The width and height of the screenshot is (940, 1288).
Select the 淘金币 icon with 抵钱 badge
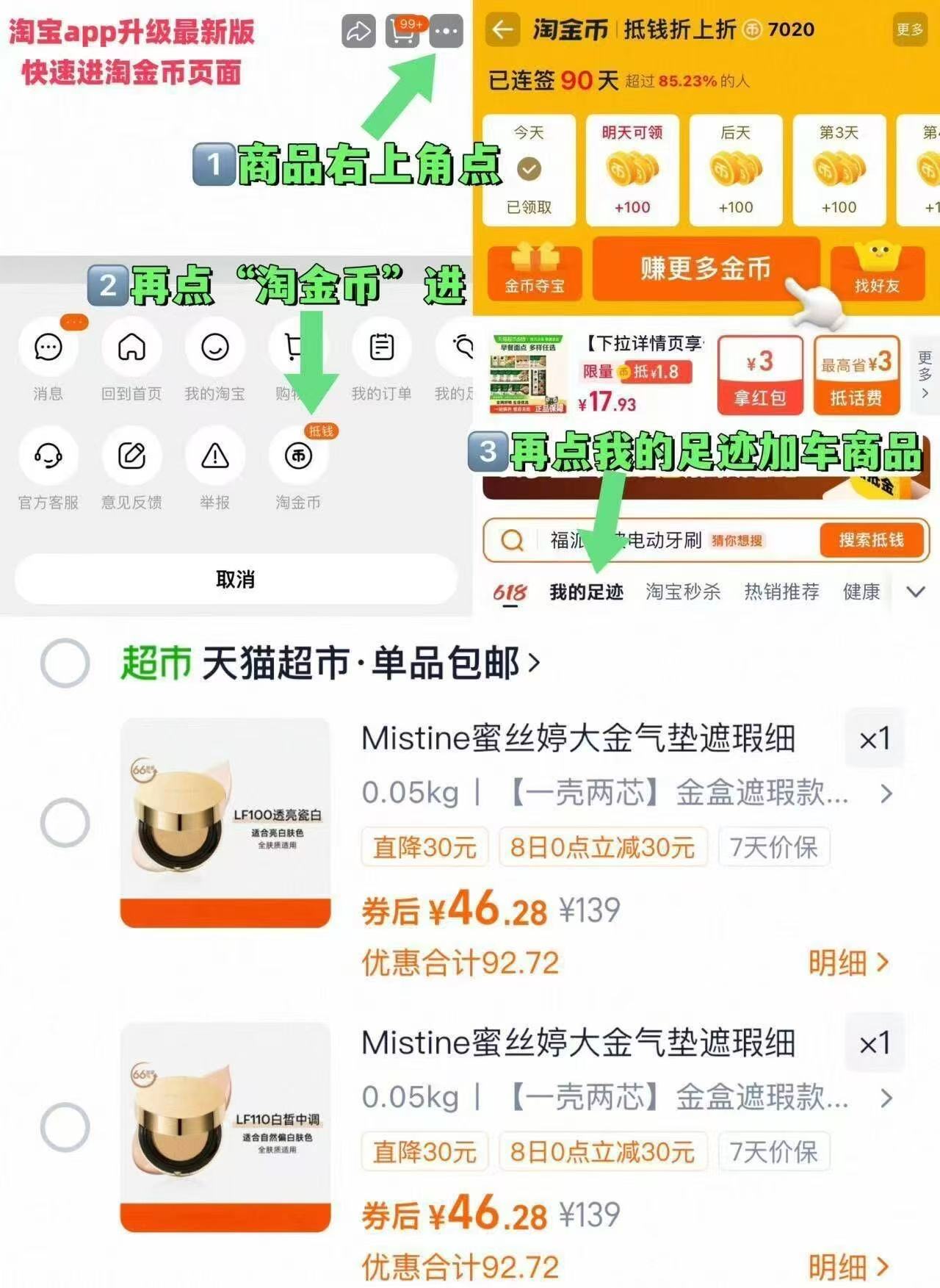(x=297, y=457)
